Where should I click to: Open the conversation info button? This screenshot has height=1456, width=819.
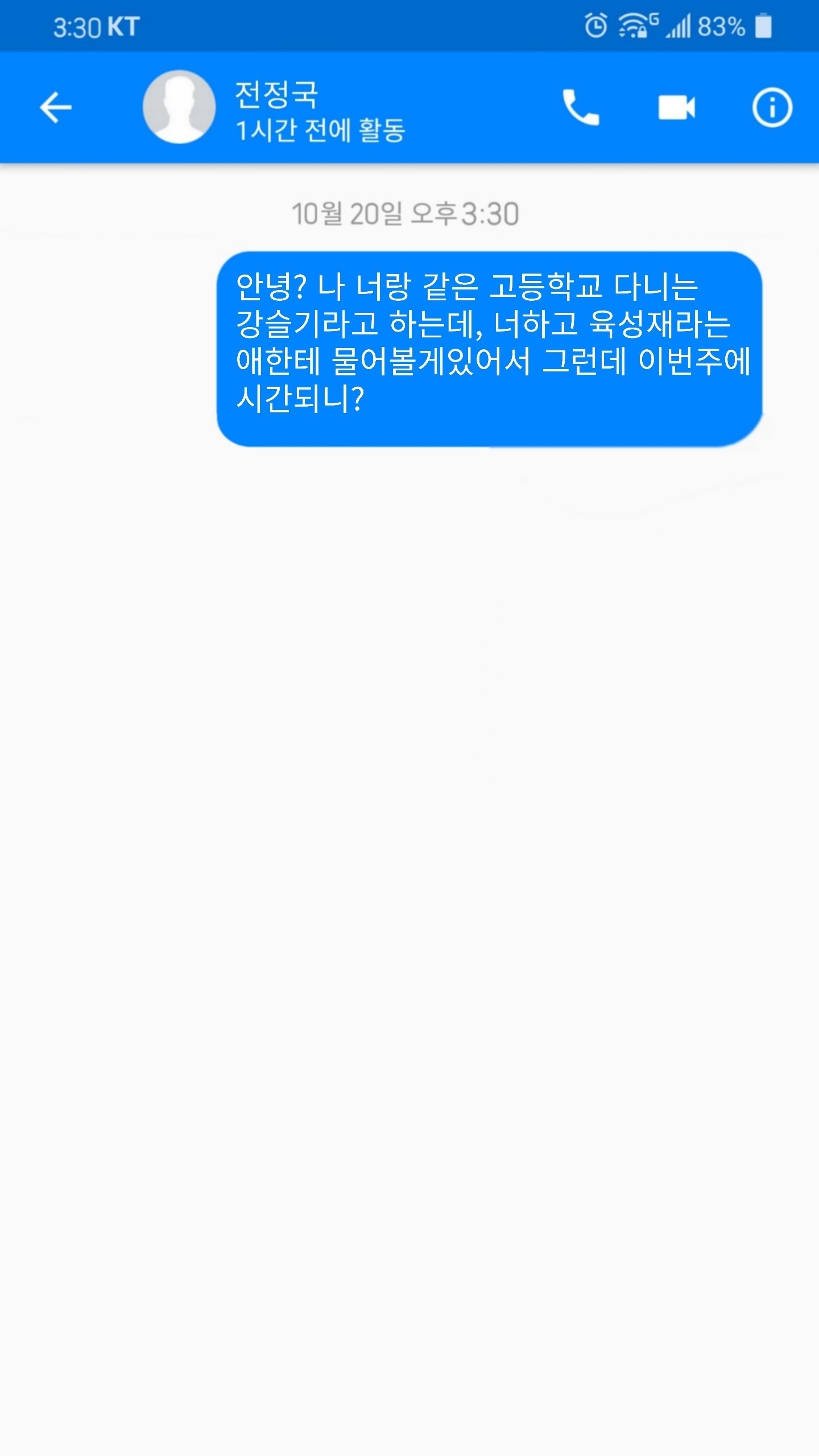click(772, 107)
